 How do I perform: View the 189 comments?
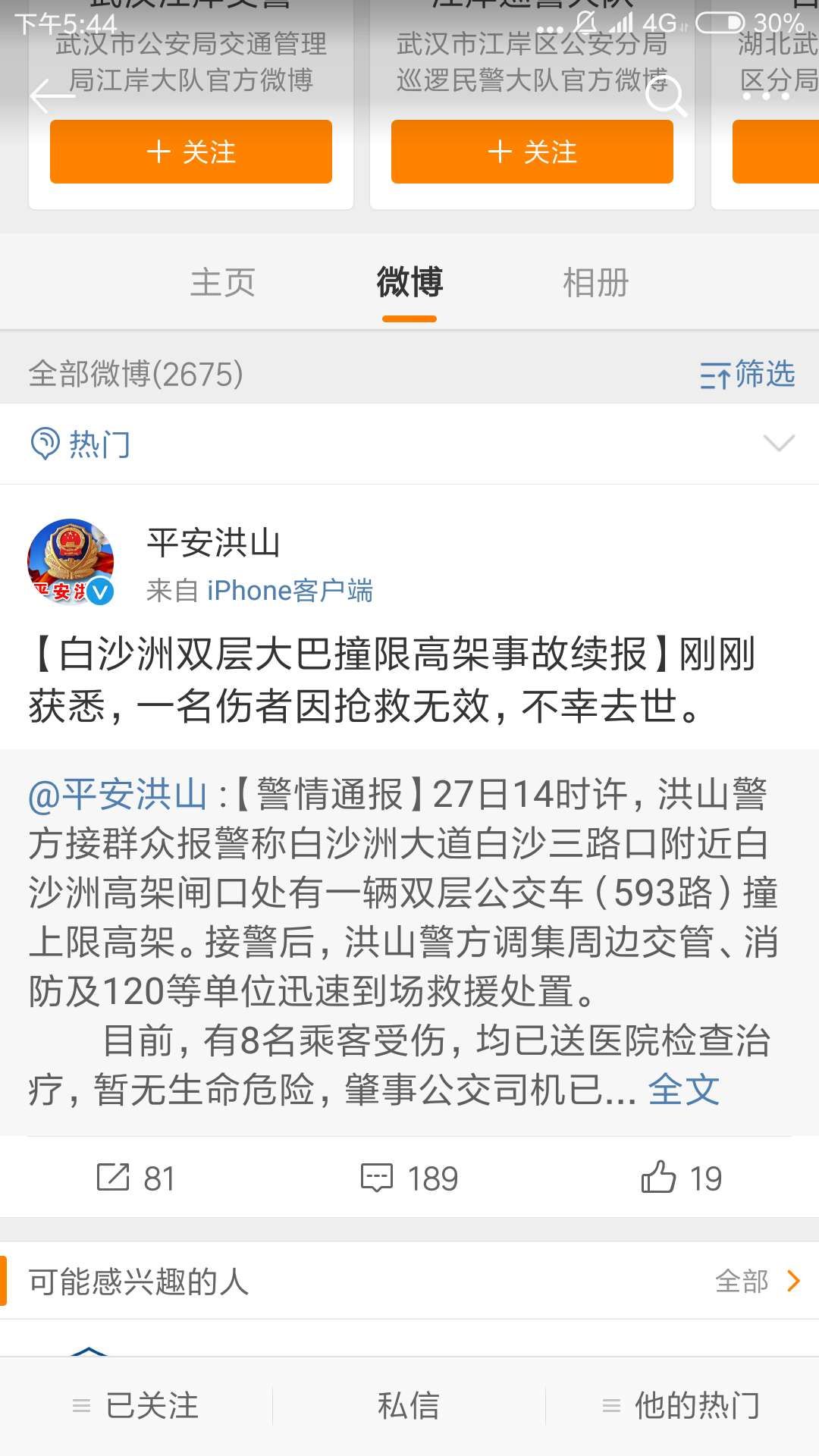point(409,1178)
